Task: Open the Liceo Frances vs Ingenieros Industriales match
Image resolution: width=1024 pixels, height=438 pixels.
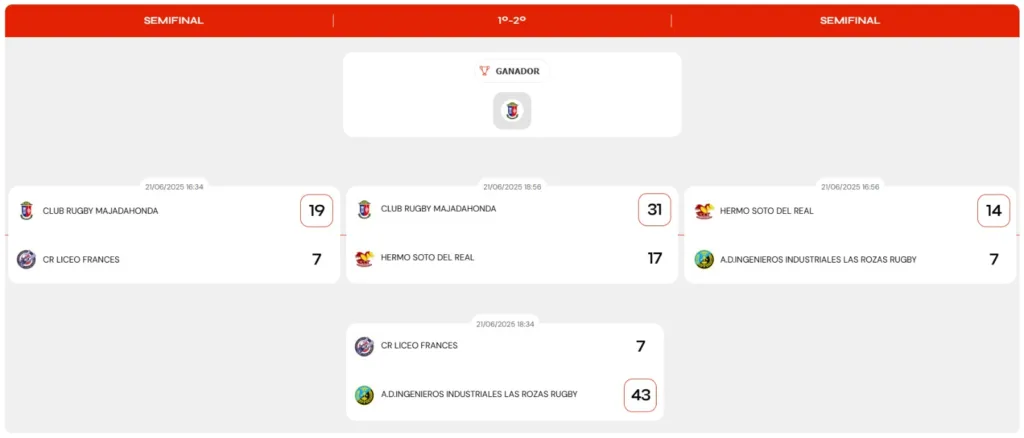Action: (x=505, y=371)
